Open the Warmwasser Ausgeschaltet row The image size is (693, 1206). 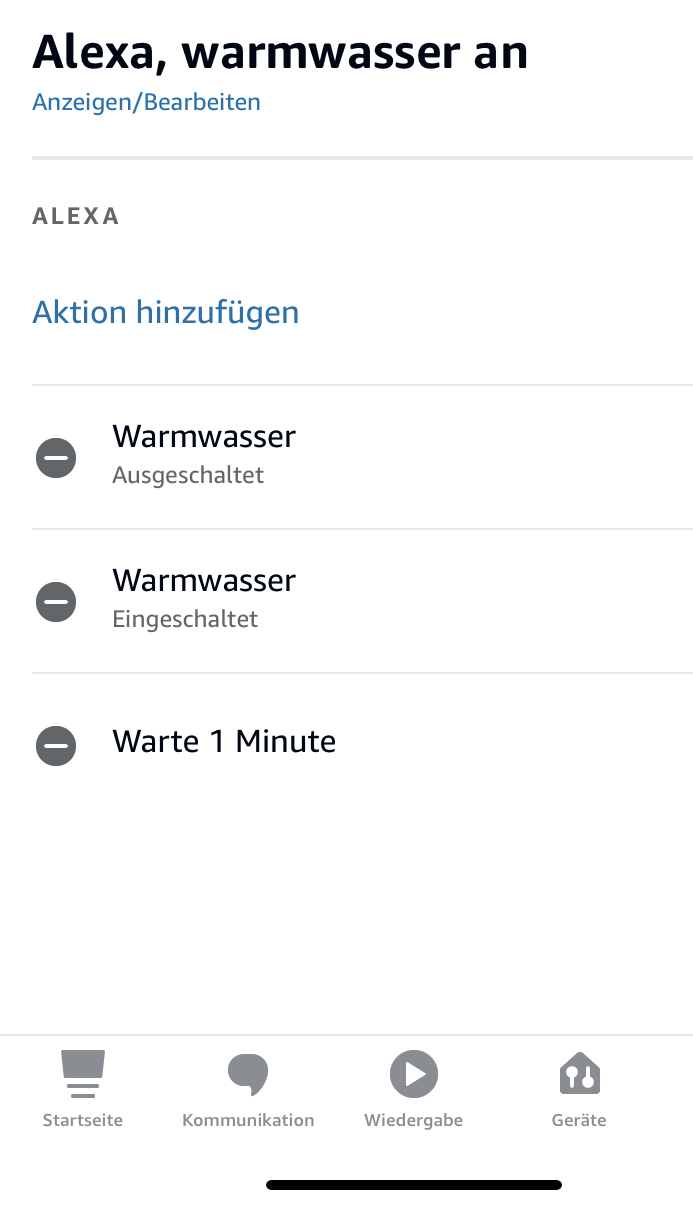point(300,456)
